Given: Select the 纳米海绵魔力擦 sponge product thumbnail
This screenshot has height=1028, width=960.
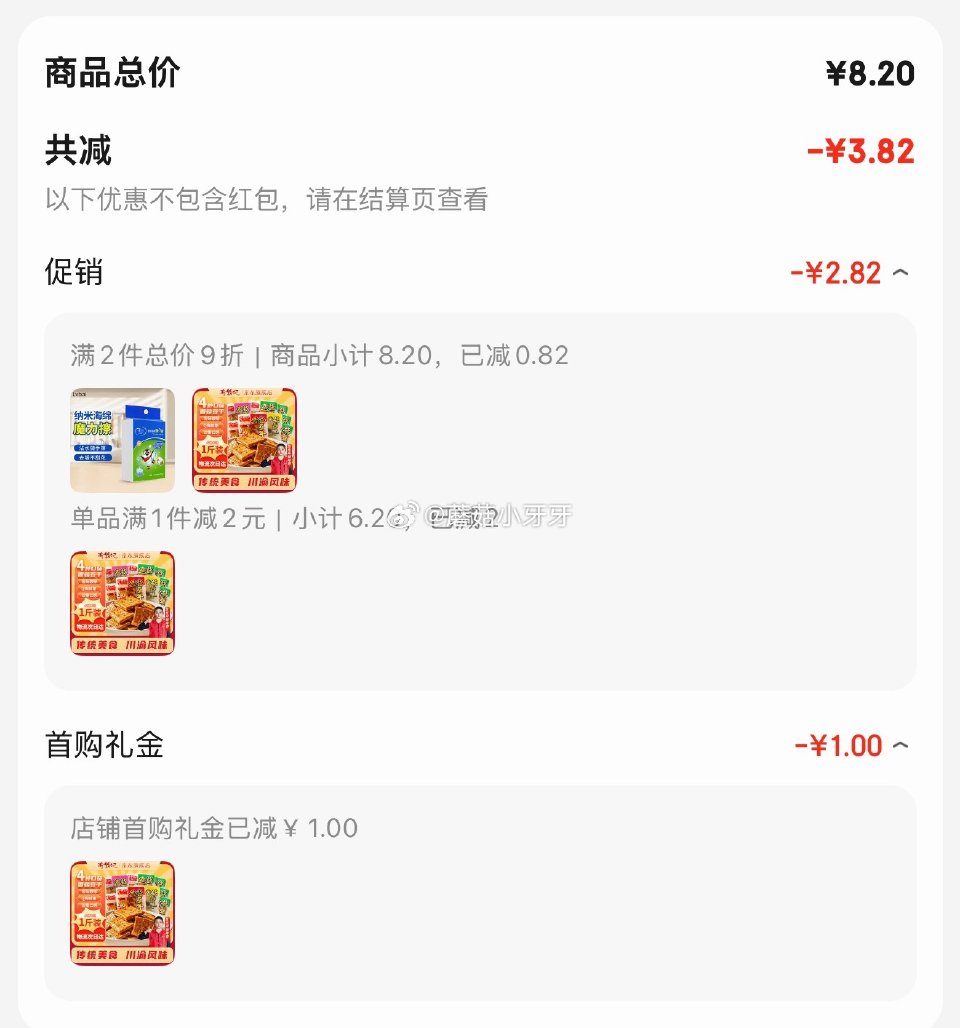Looking at the screenshot, I should click(x=121, y=438).
